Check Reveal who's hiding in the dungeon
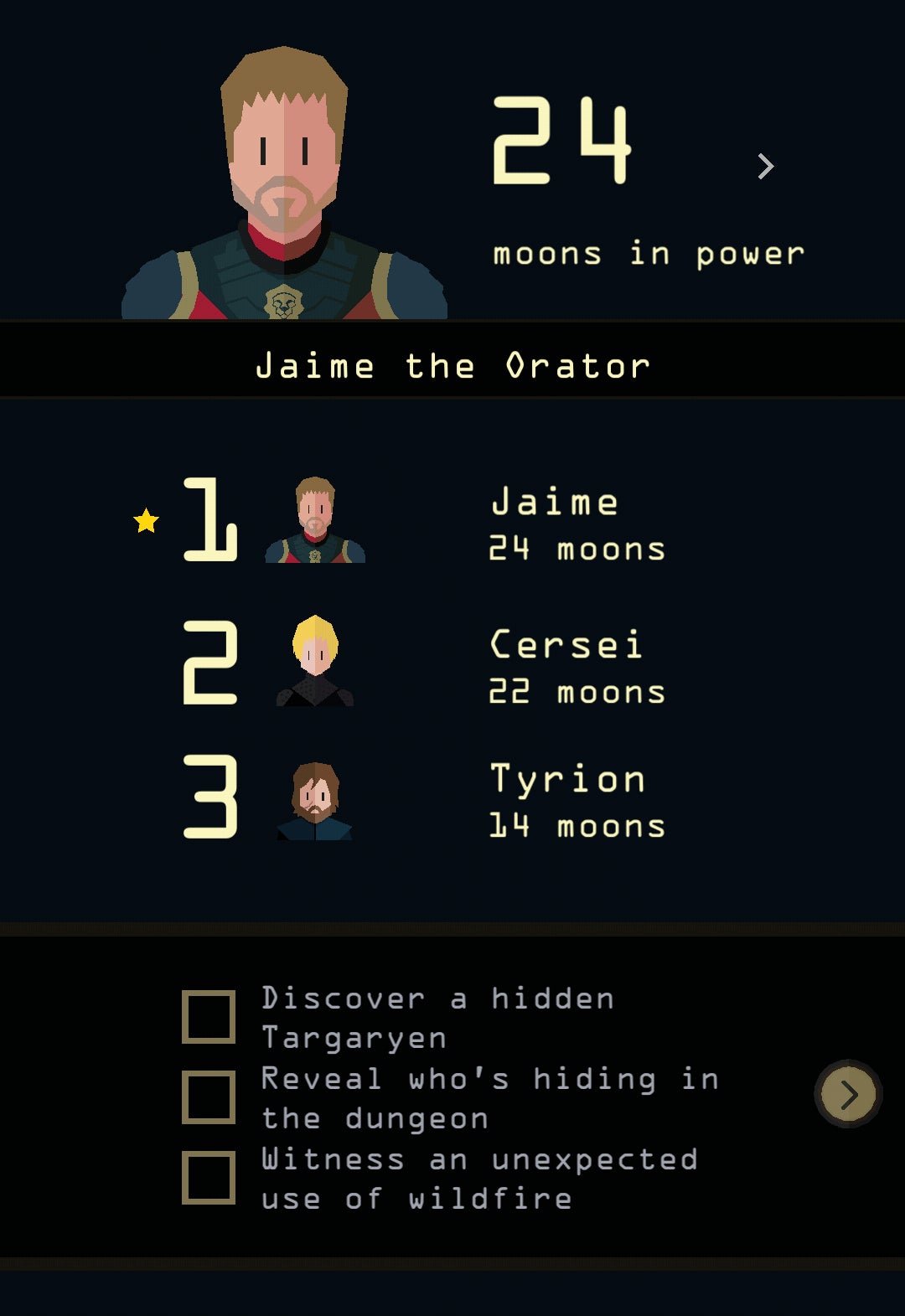905x1316 pixels. (209, 1097)
